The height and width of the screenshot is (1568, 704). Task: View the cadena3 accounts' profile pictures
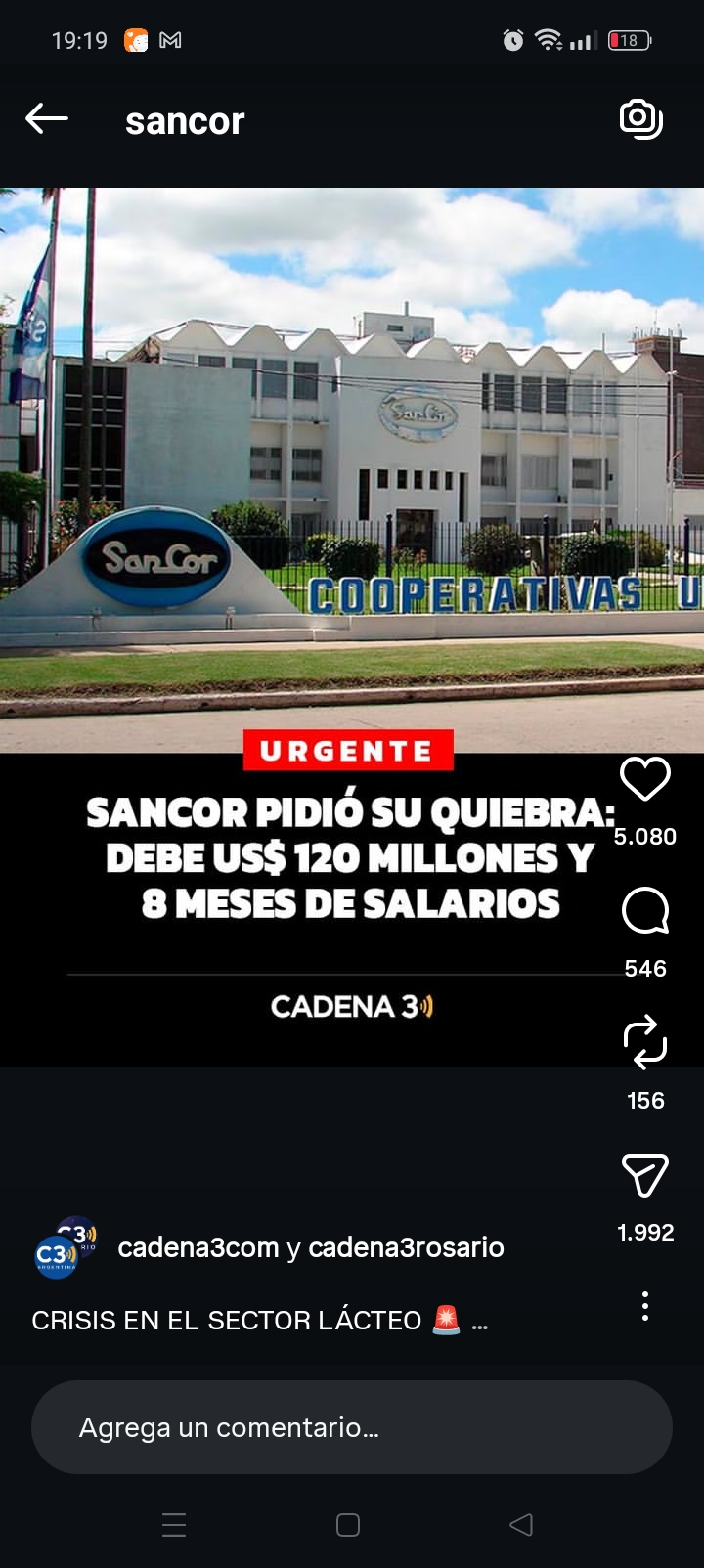pyautogui.click(x=65, y=1247)
